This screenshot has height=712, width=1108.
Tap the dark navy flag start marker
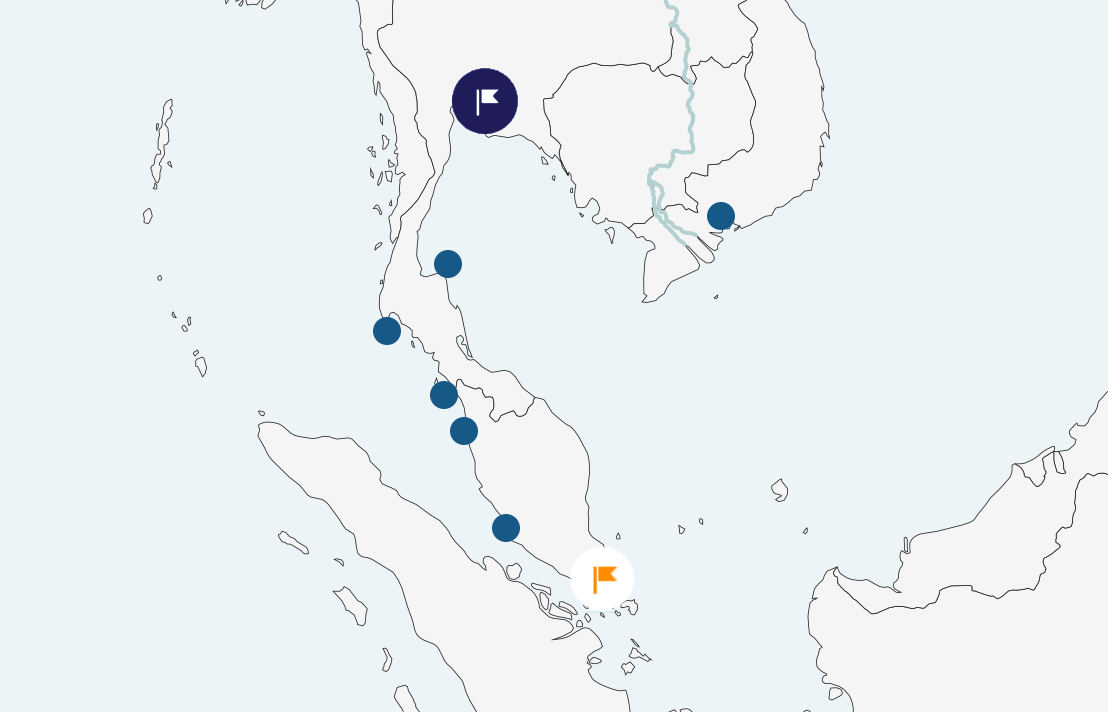[x=485, y=101]
